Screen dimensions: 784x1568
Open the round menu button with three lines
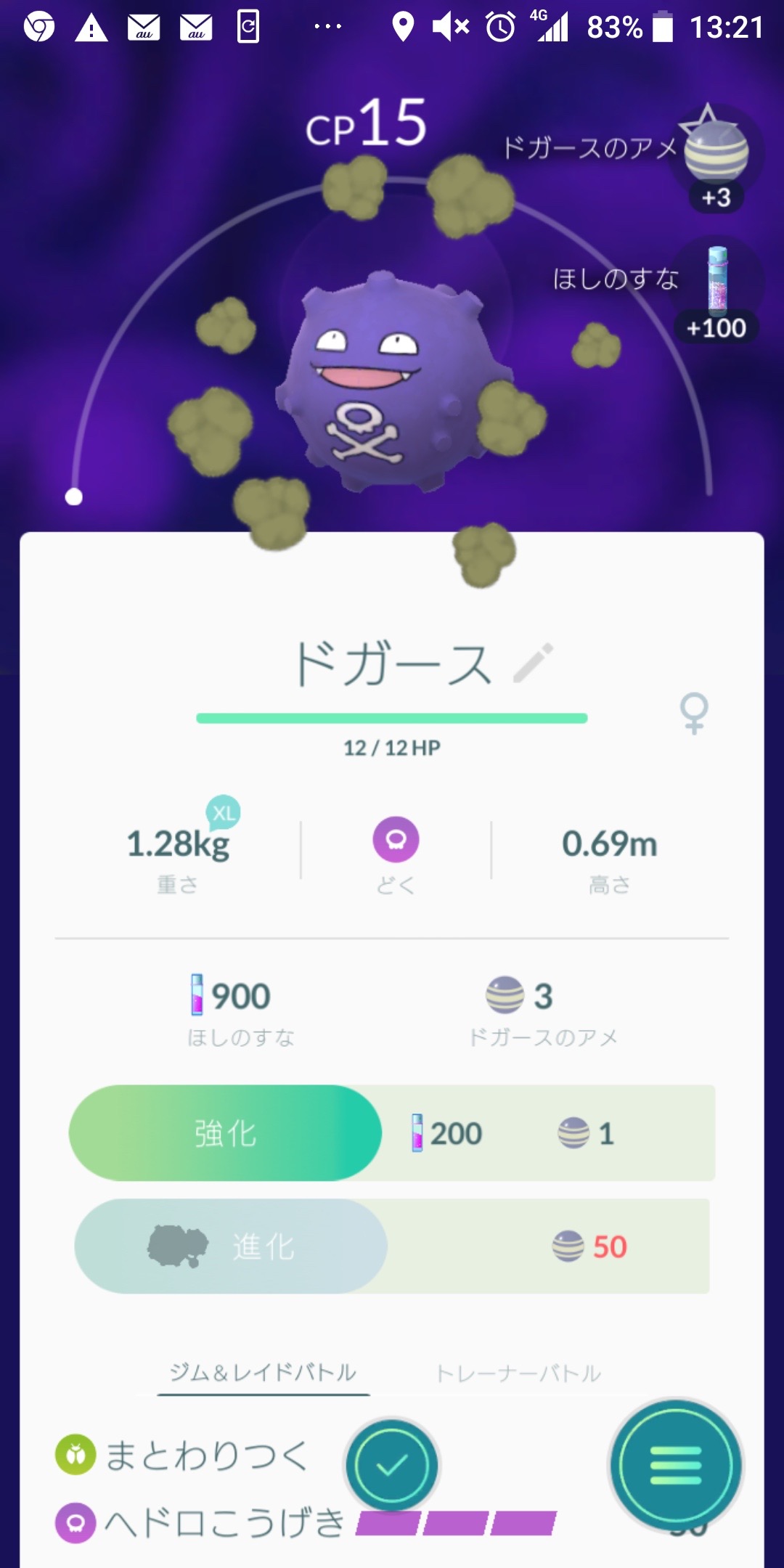pos(676,1466)
